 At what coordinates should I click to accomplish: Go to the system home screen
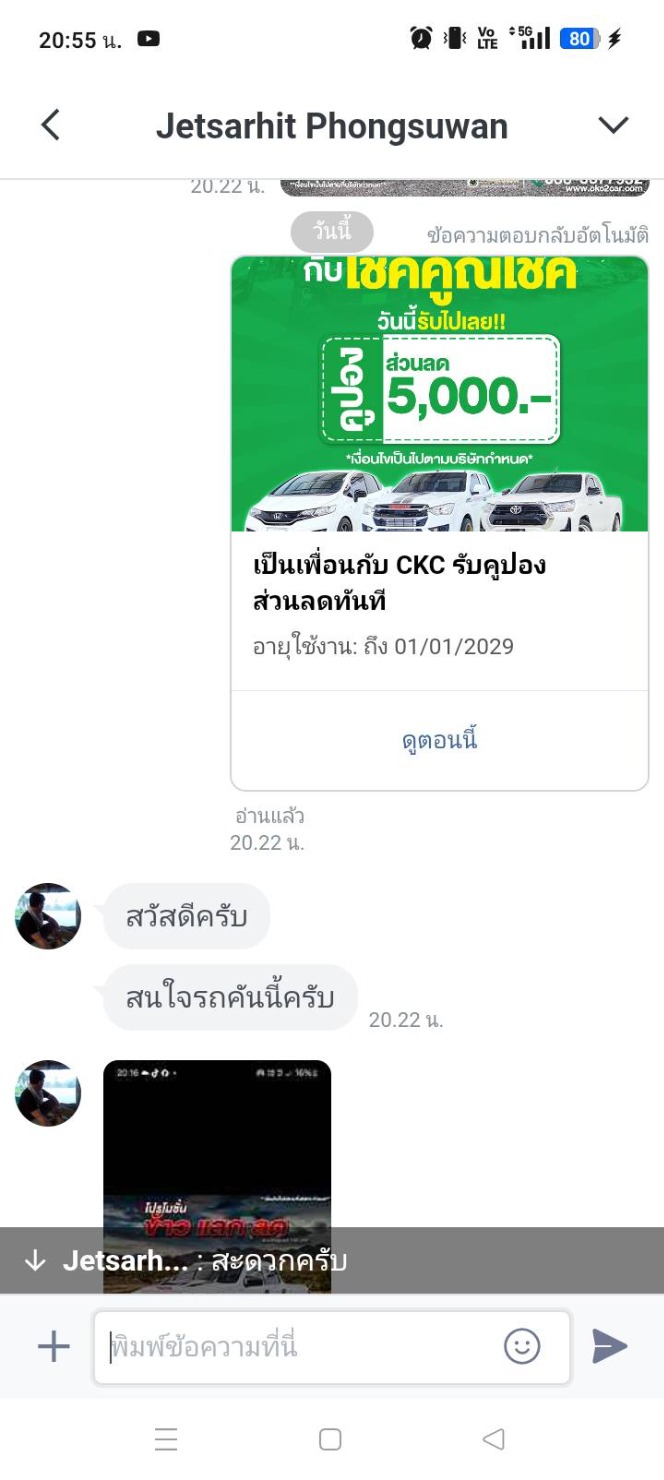330,1440
